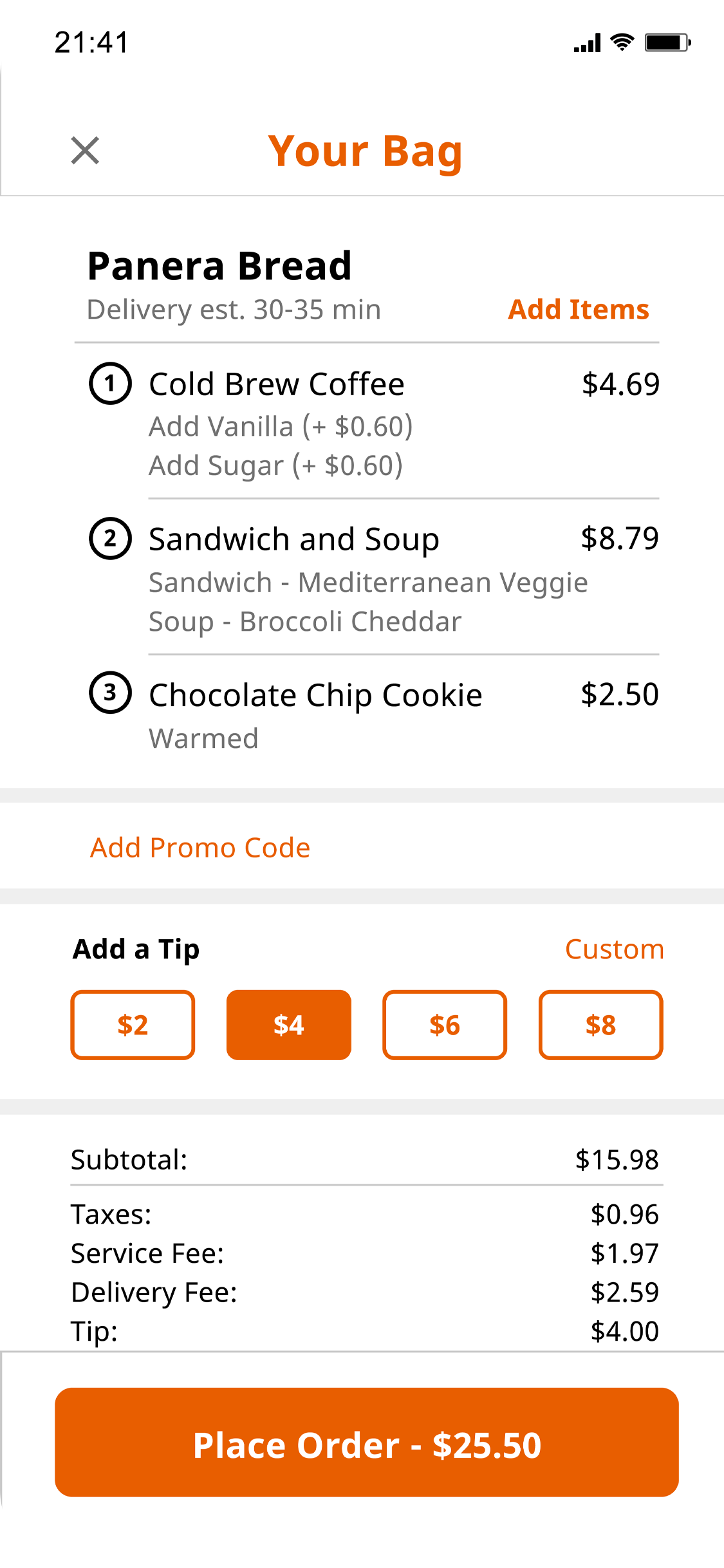Open the Sandwich and Soup item
Image resolution: width=724 pixels, height=1568 pixels.
point(373,577)
